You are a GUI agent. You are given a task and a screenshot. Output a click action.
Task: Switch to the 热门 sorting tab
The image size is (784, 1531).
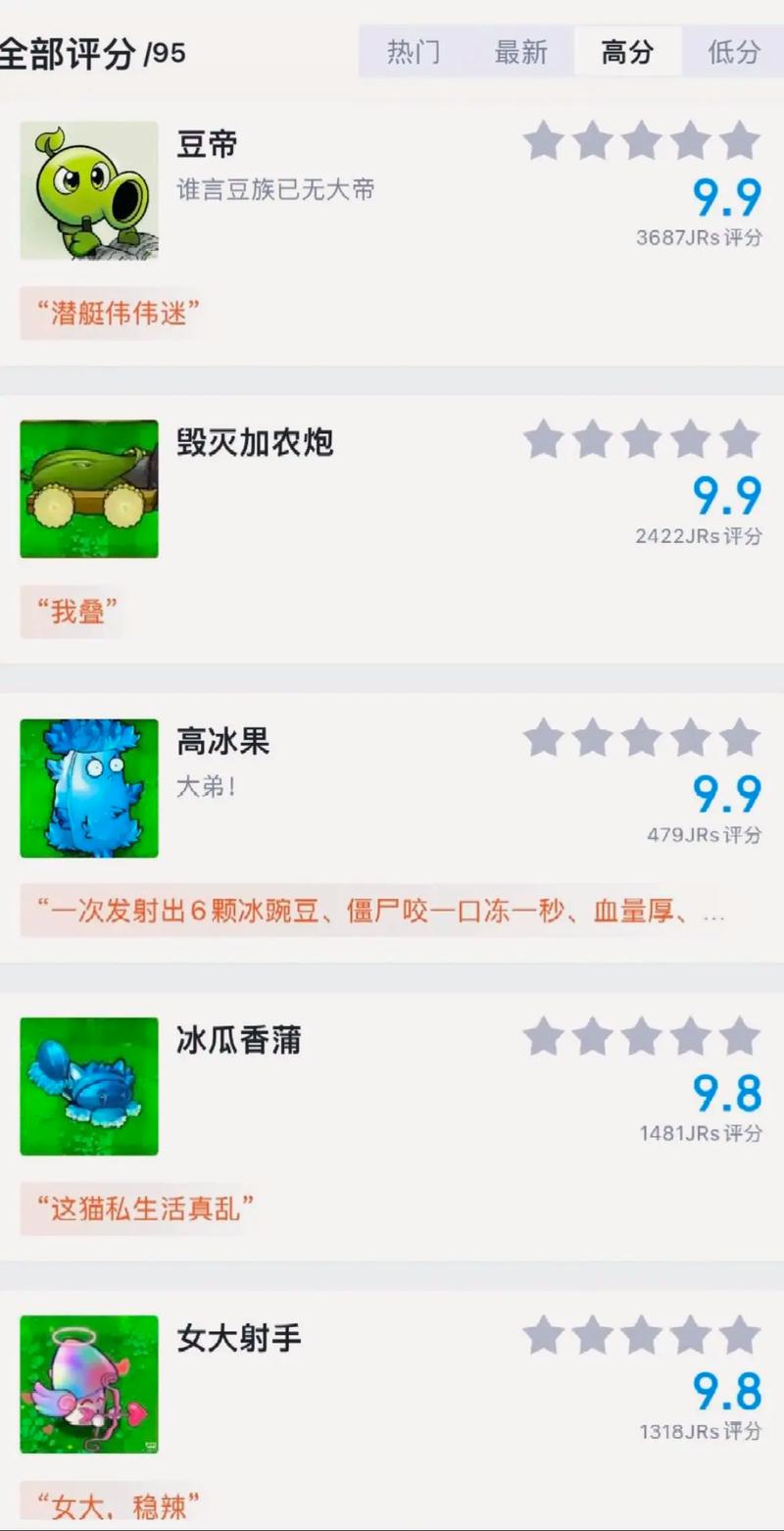pyautogui.click(x=412, y=53)
